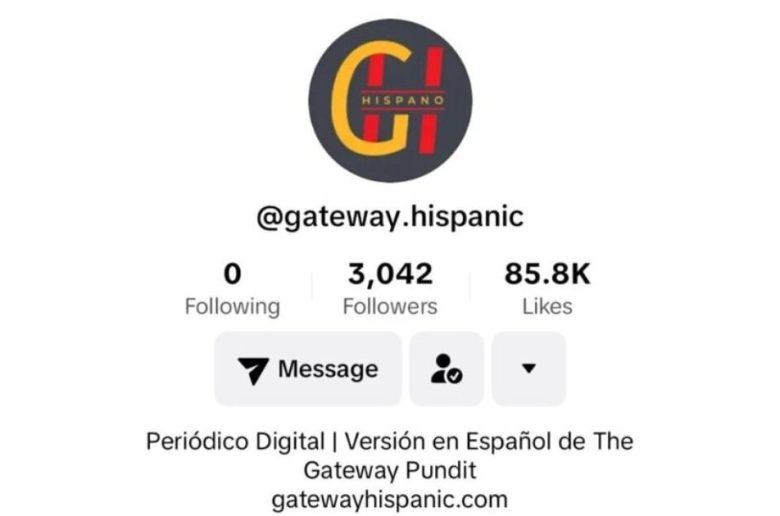Send a message to gateway.hispanic
The width and height of the screenshot is (780, 516).
308,369
